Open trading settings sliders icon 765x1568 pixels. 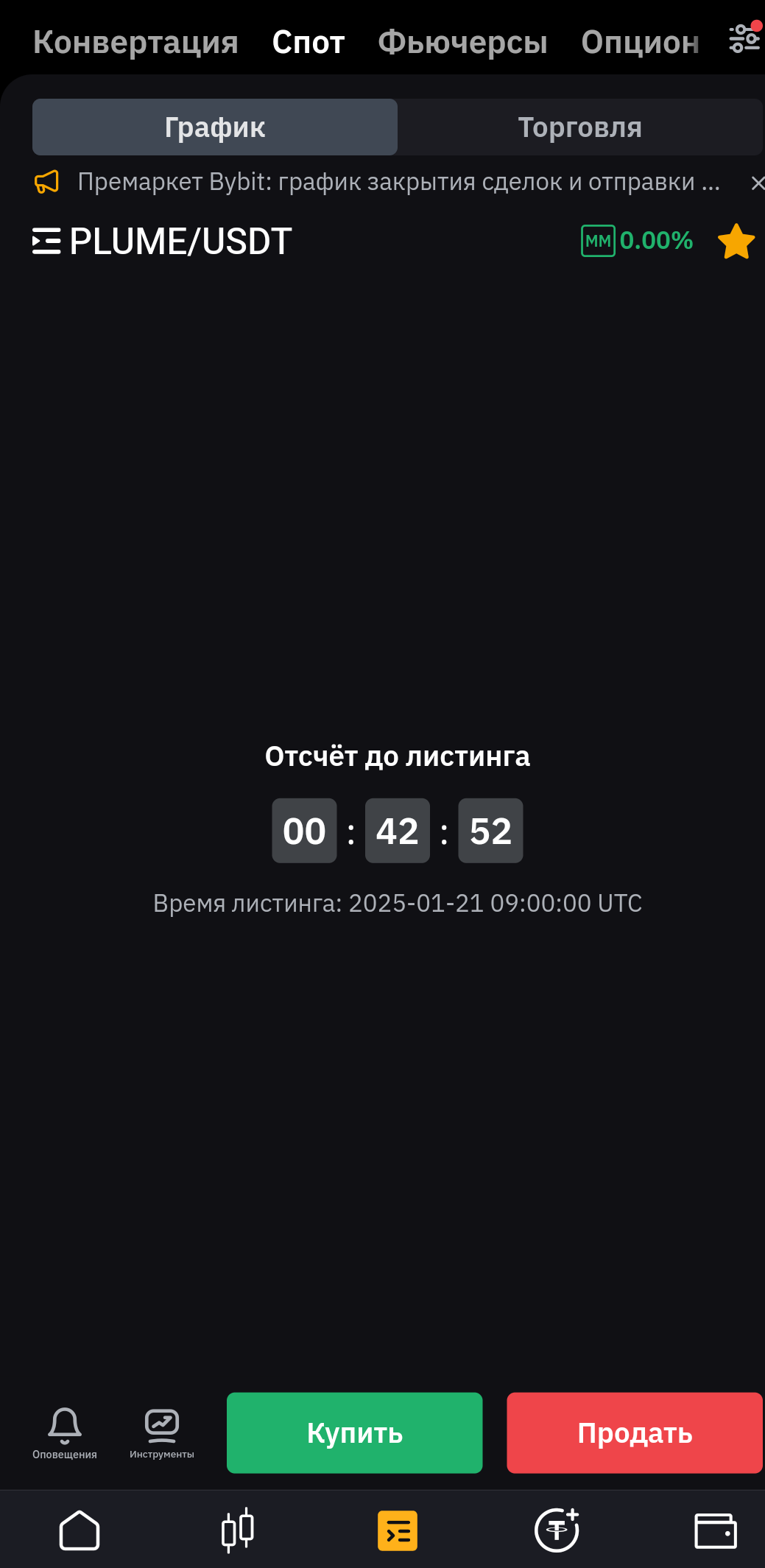click(744, 38)
